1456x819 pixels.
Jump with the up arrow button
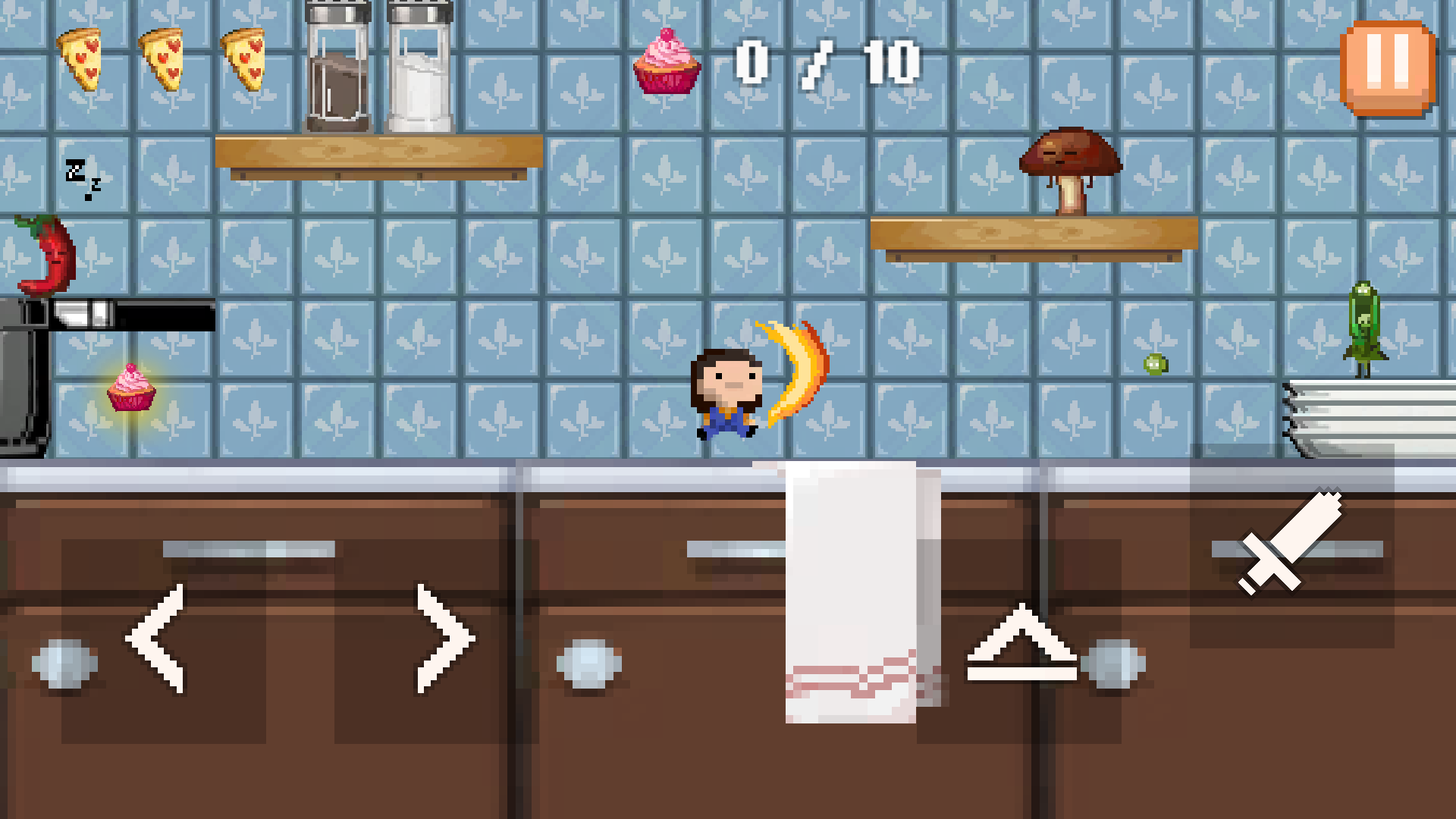[1020, 642]
